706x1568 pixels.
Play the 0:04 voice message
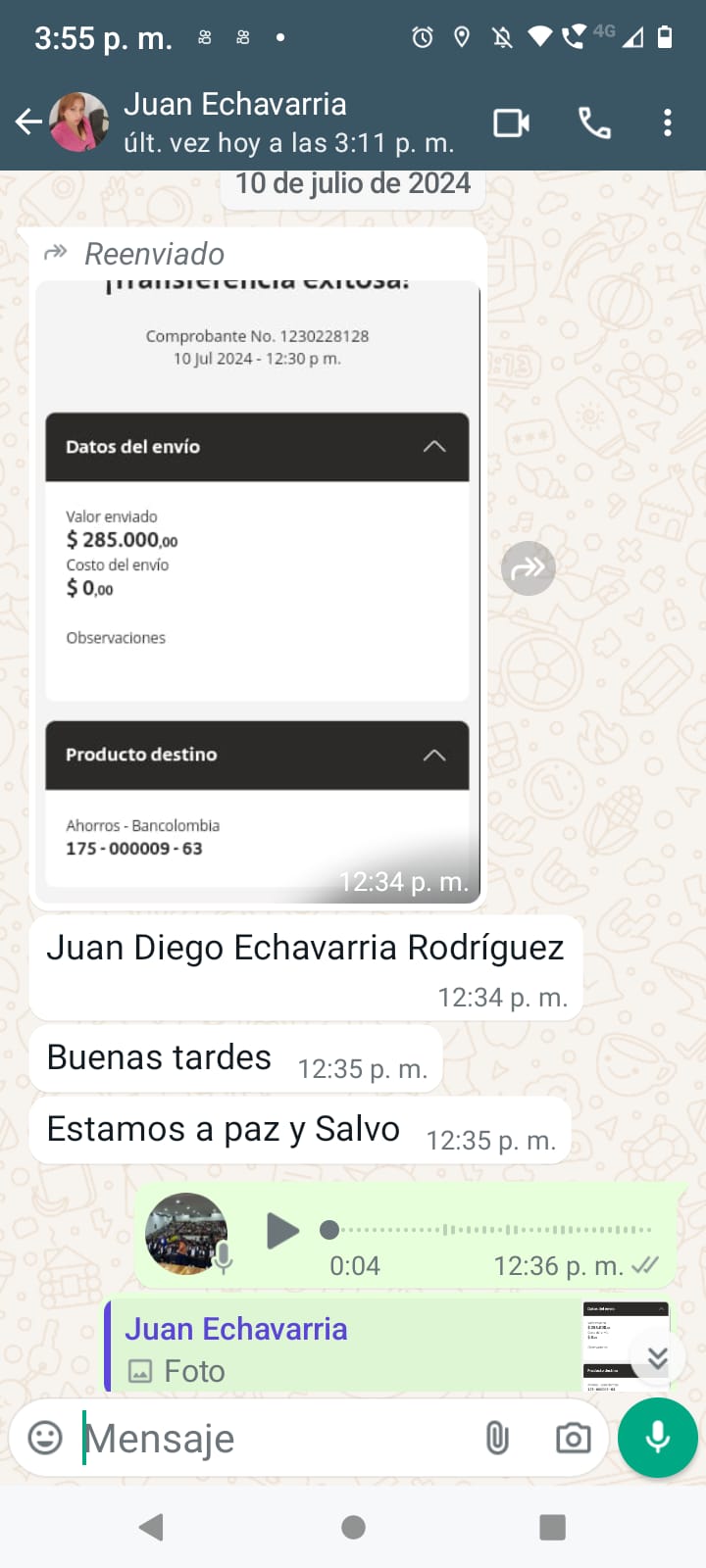pyautogui.click(x=283, y=1231)
